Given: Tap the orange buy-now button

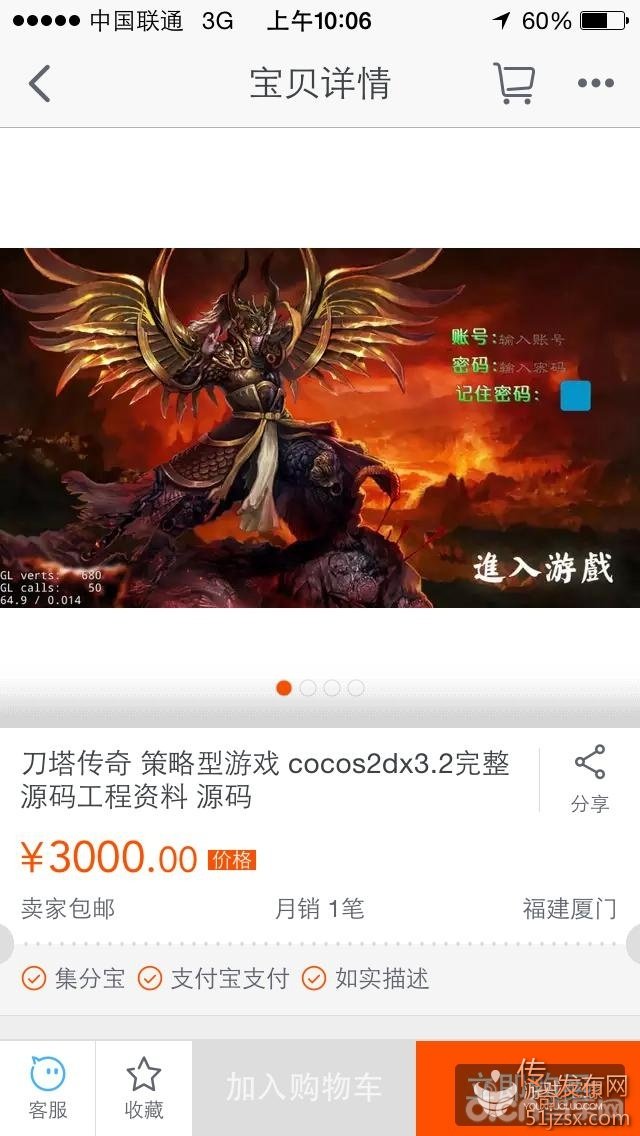Looking at the screenshot, I should (528, 1088).
